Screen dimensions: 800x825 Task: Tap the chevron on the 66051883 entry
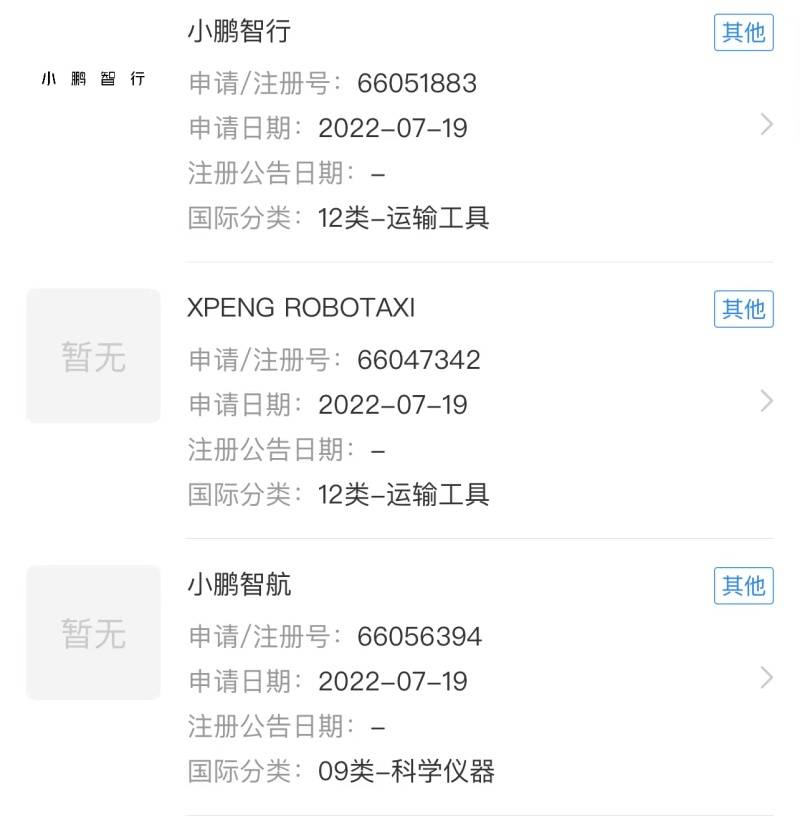point(767,125)
